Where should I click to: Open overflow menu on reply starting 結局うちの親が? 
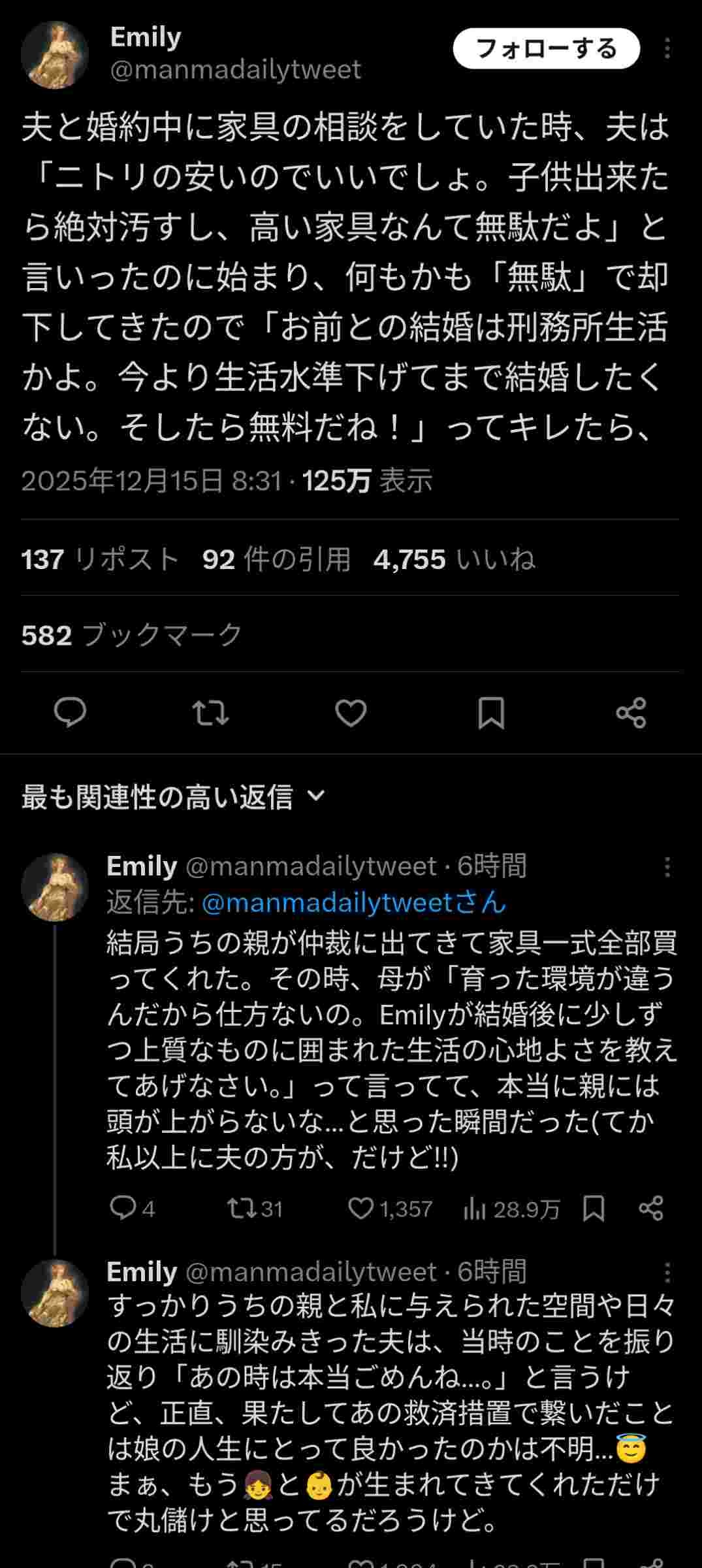click(667, 867)
